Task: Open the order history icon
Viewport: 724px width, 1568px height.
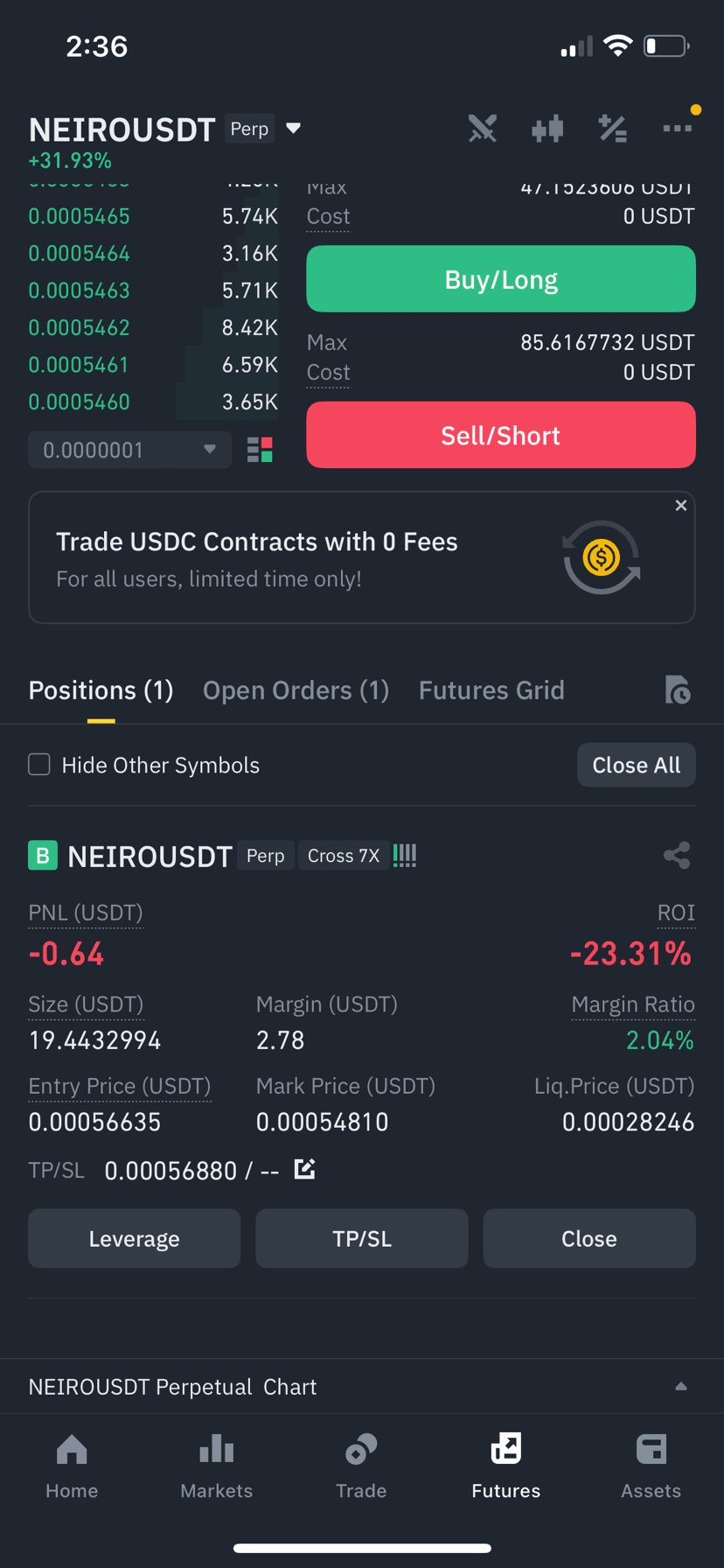Action: (678, 689)
